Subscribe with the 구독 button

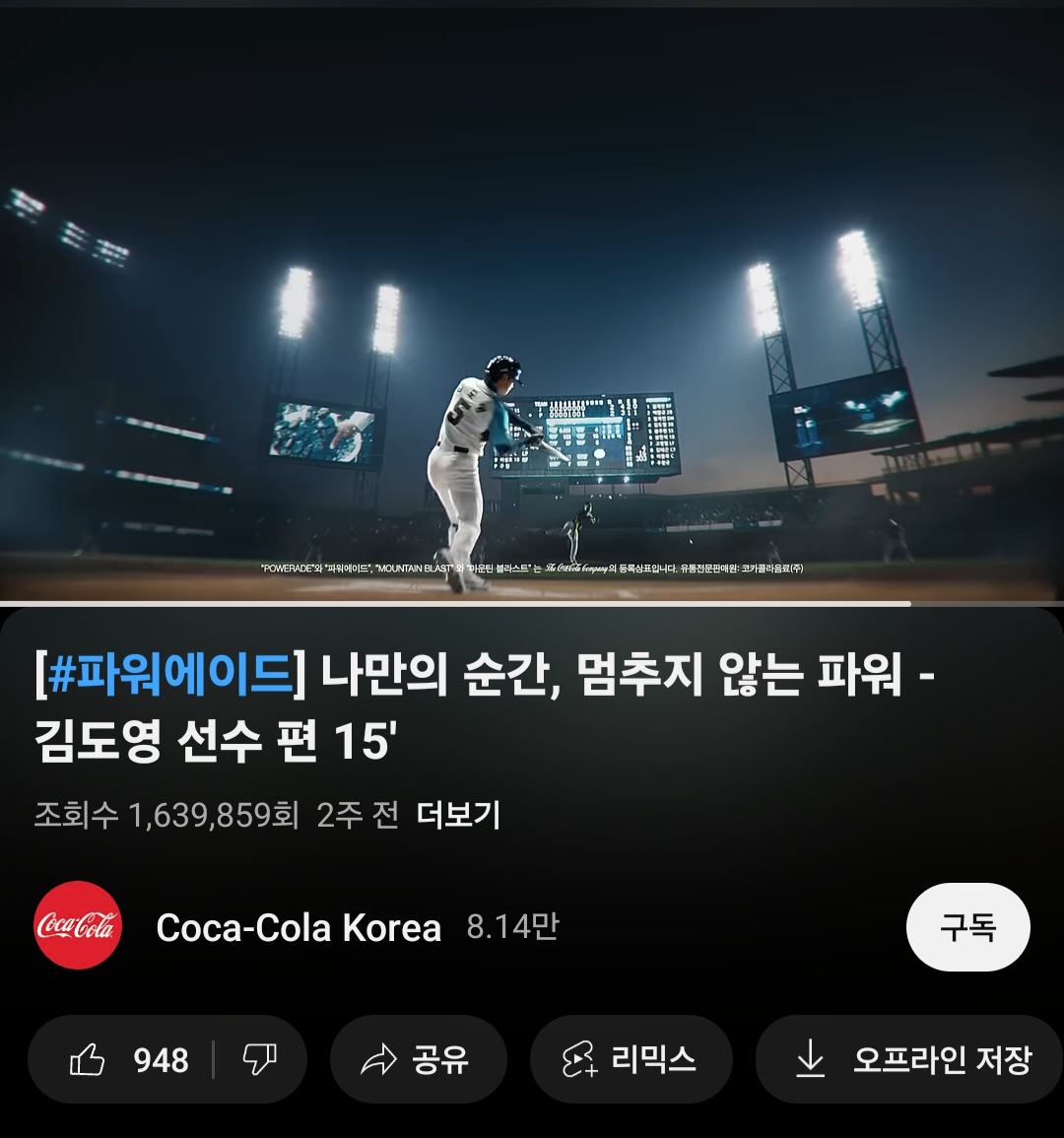[967, 927]
